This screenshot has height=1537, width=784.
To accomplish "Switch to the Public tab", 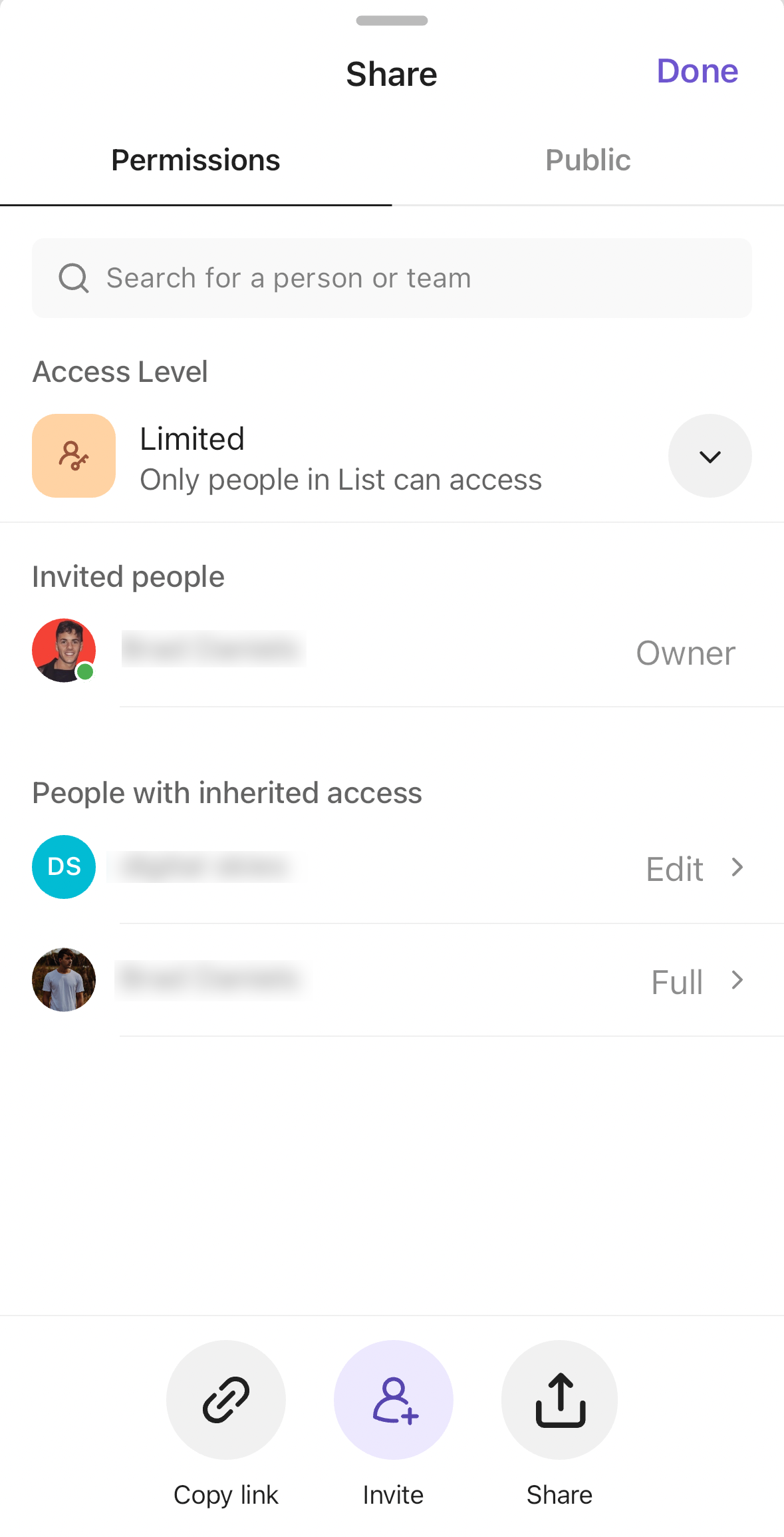I will point(588,160).
